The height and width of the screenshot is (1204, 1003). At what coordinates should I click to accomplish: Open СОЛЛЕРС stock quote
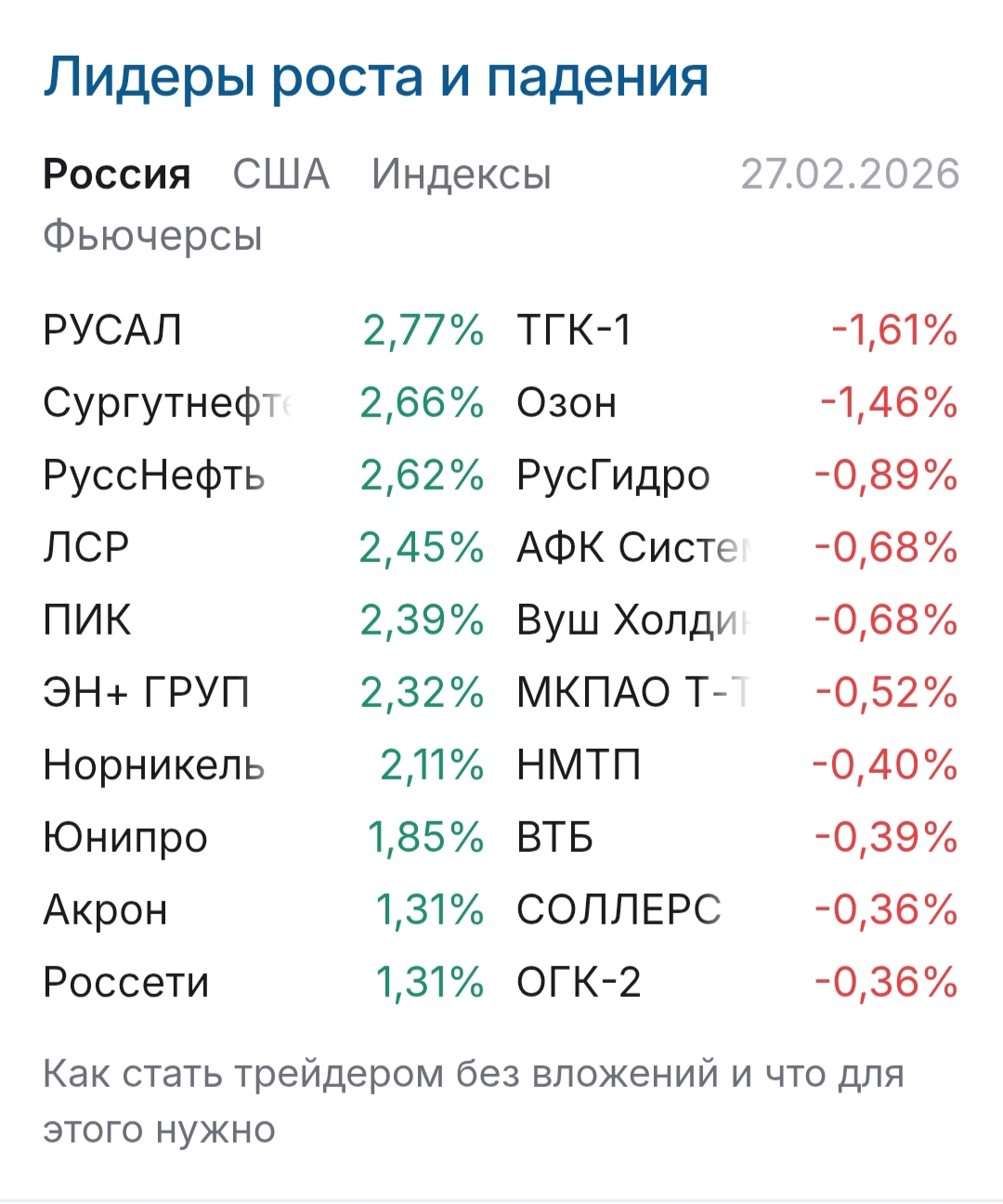619,910
